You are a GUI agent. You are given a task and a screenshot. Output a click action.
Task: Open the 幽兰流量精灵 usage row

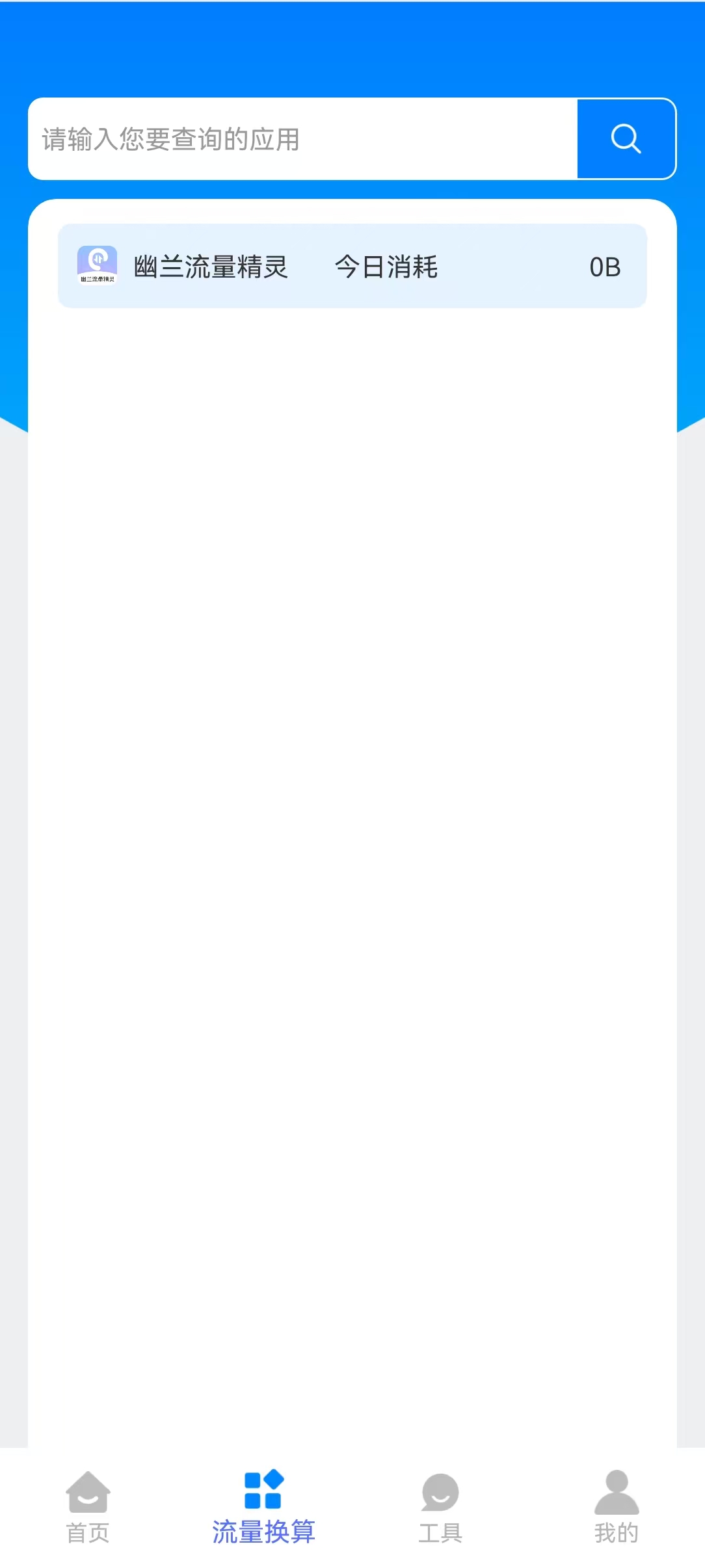point(352,267)
